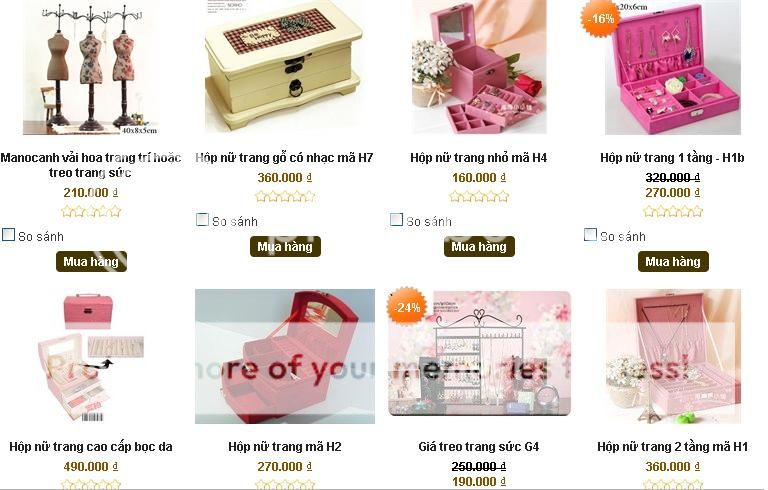Tick So sánh for hộp gỗ có nhạc H7

[x=203, y=220]
